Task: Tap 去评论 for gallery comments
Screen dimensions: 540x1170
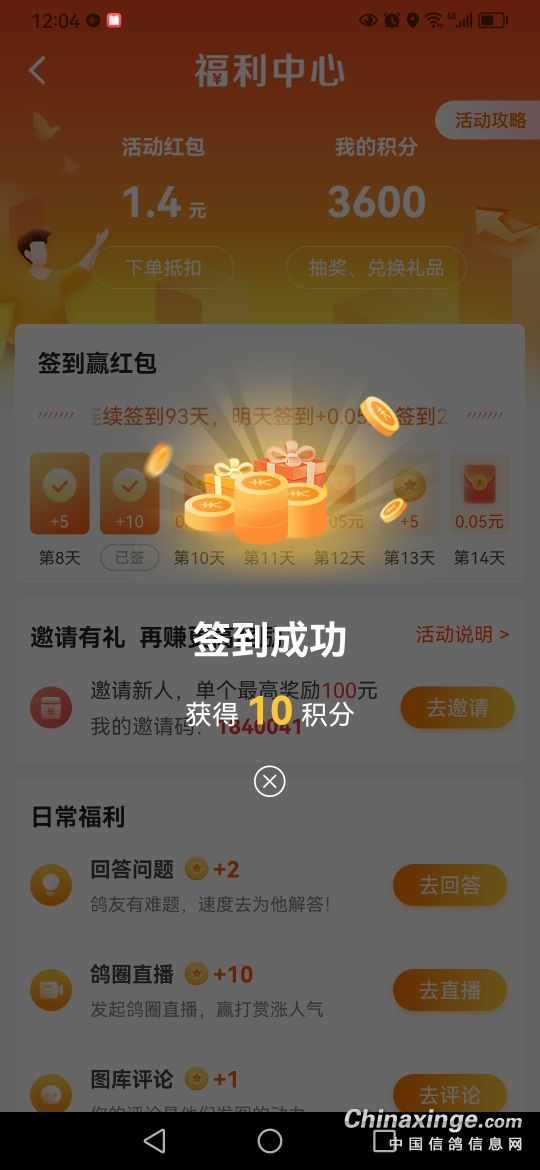Action: (450, 1094)
